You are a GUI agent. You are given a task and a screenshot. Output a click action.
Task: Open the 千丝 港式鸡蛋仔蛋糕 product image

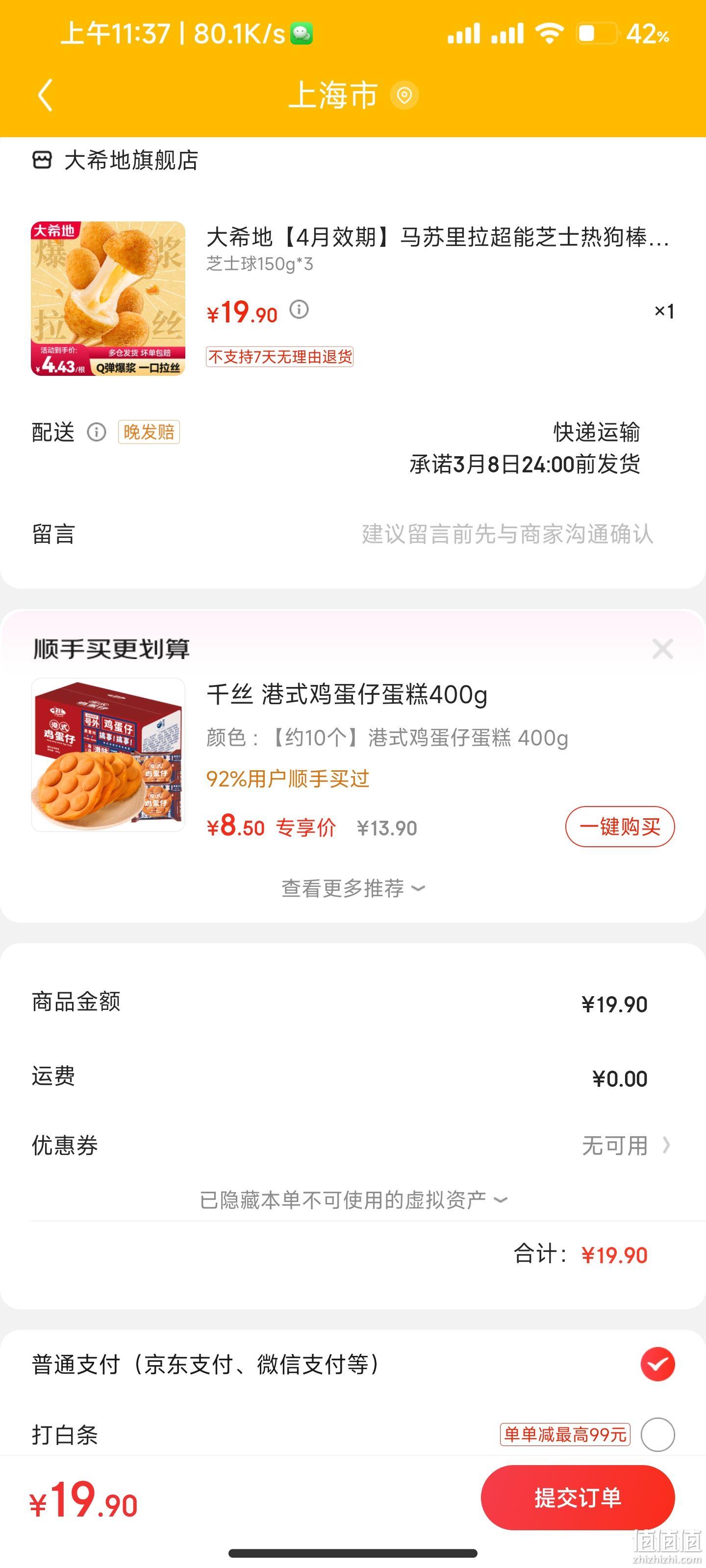point(108,755)
